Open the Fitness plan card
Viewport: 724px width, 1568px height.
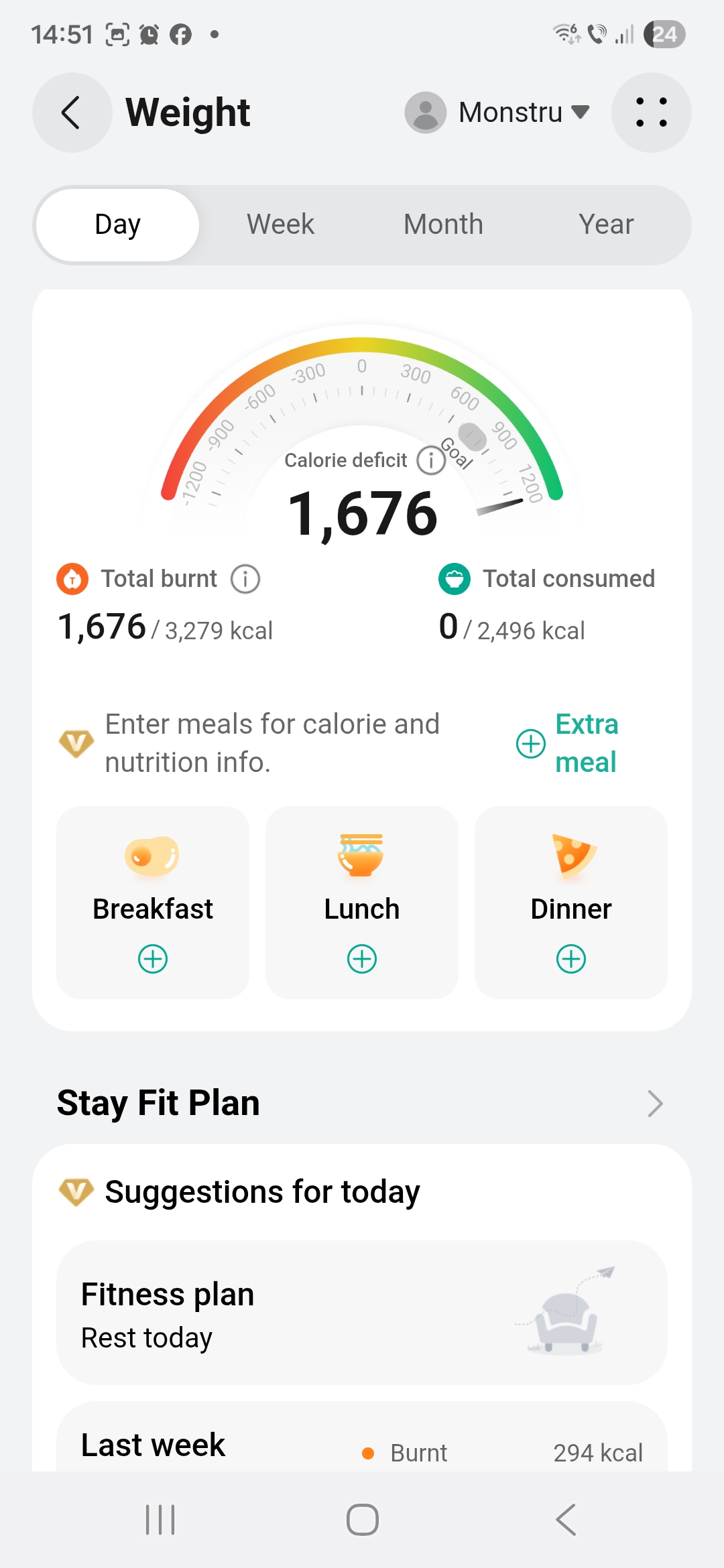click(x=362, y=1313)
